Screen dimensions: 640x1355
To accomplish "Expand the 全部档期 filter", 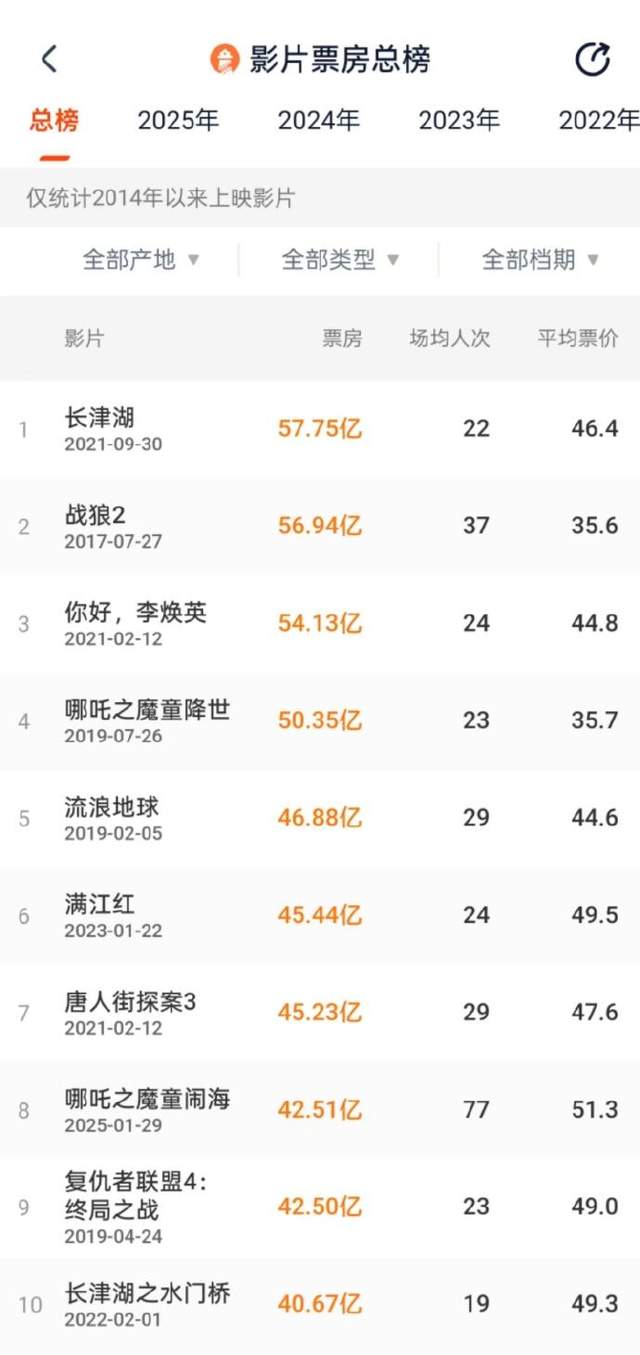I will click(540, 260).
